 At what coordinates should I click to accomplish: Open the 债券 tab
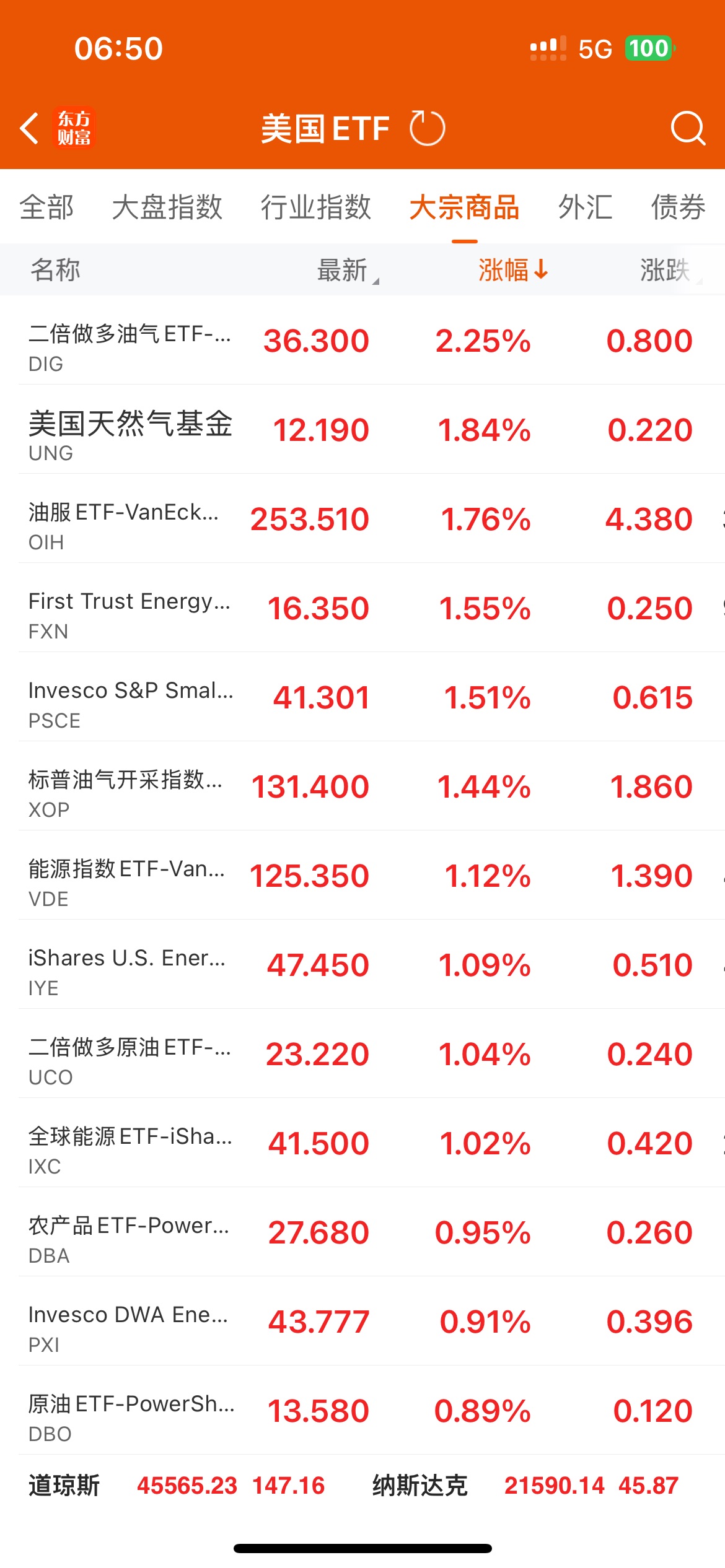(679, 207)
